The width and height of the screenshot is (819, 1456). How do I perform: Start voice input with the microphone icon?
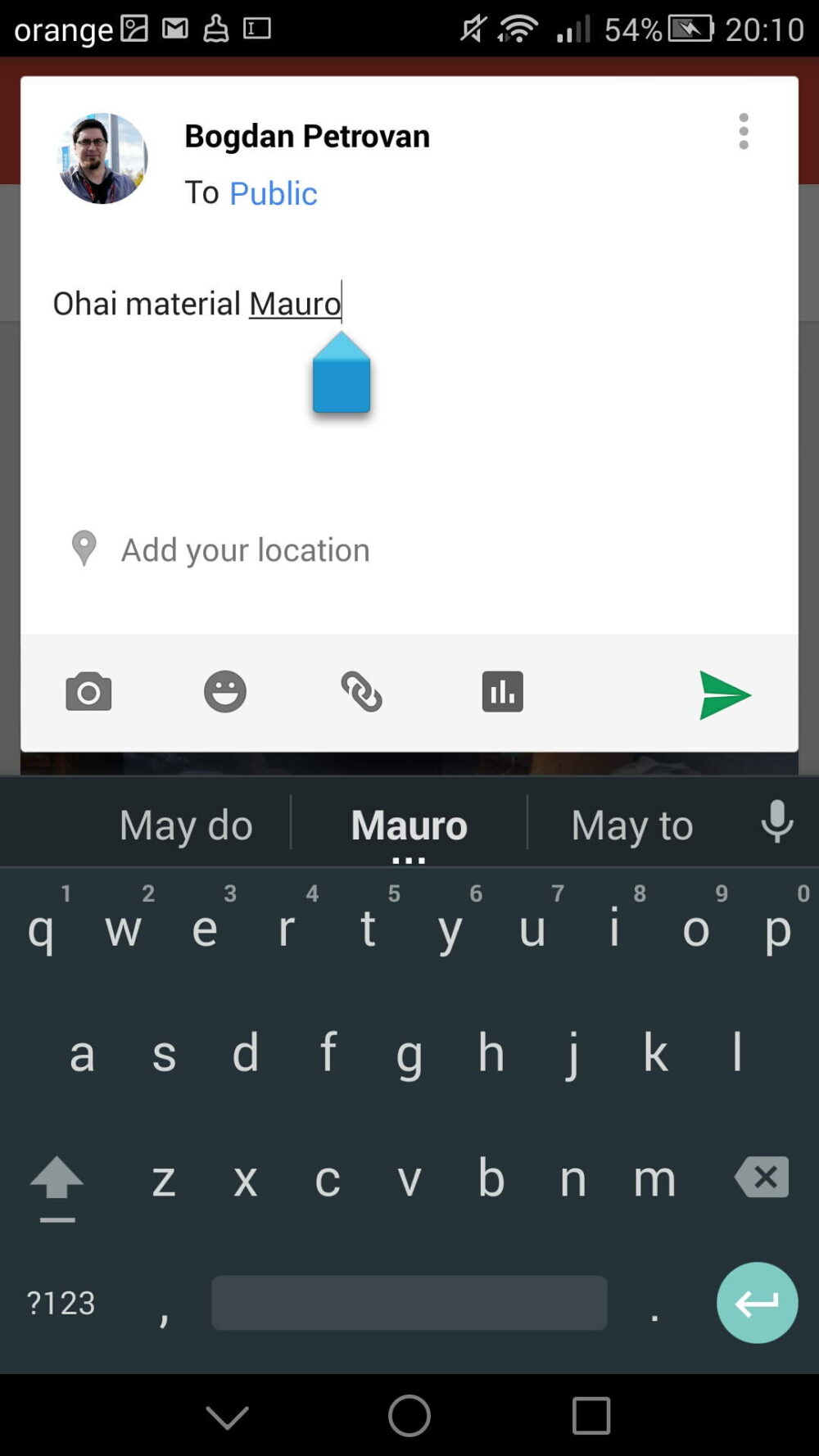(776, 822)
